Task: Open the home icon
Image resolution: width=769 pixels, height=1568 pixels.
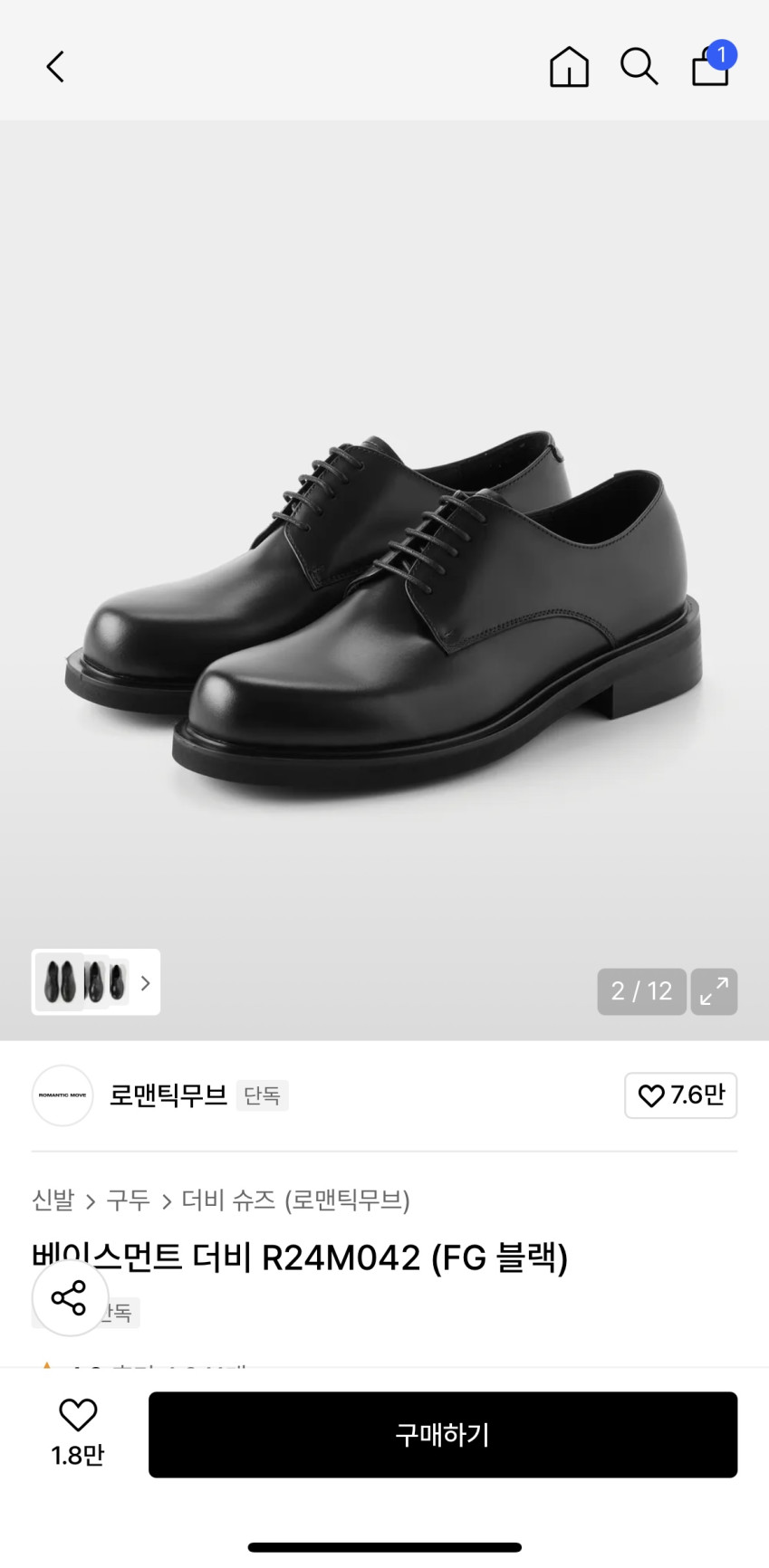Action: click(569, 67)
